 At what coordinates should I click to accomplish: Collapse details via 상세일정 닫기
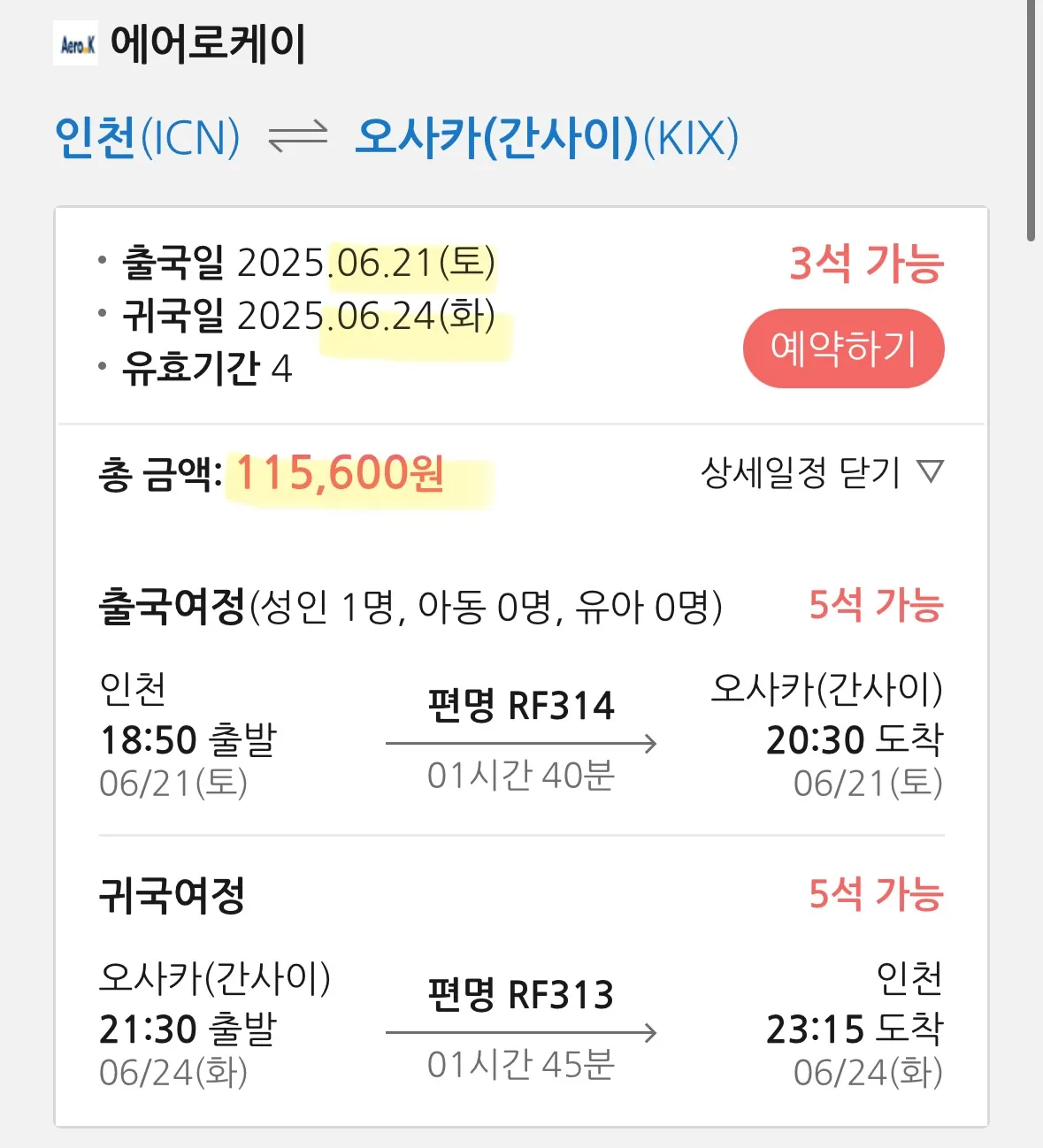[x=821, y=472]
